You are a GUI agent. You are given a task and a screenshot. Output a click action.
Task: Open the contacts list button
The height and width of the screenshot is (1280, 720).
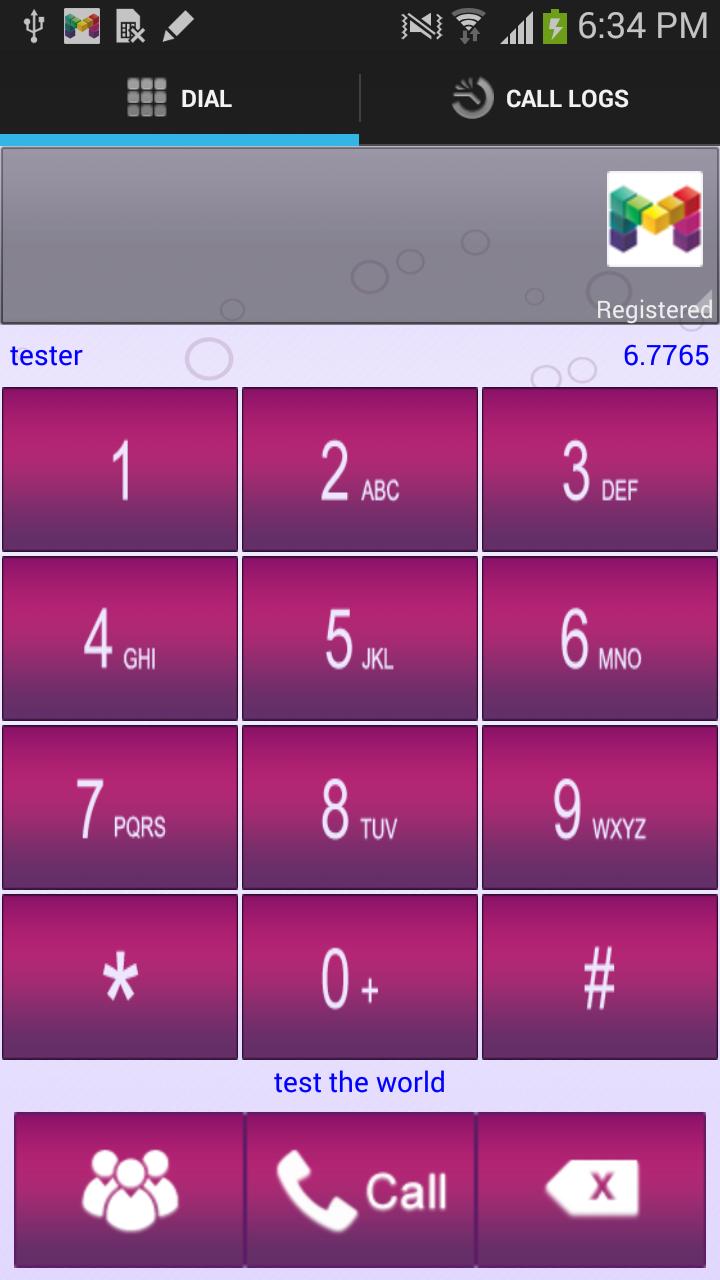[130, 1190]
